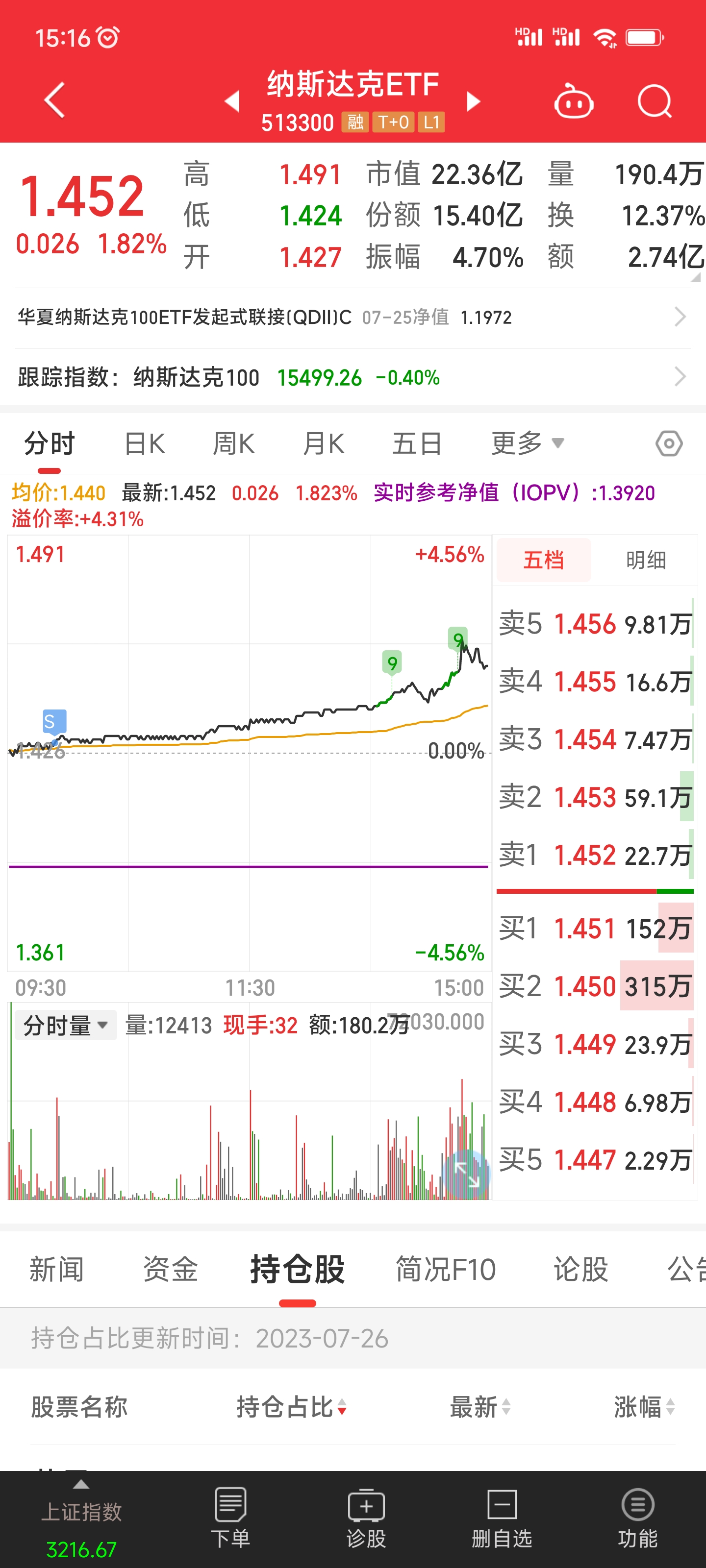Screen dimensions: 706x1568
Task: Select the 卖1 1.452 price level
Action: (x=585, y=855)
